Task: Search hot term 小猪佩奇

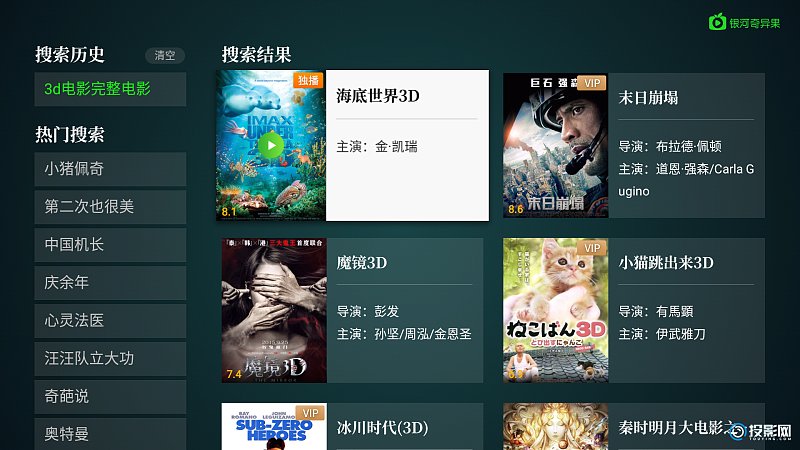Action: tap(110, 169)
